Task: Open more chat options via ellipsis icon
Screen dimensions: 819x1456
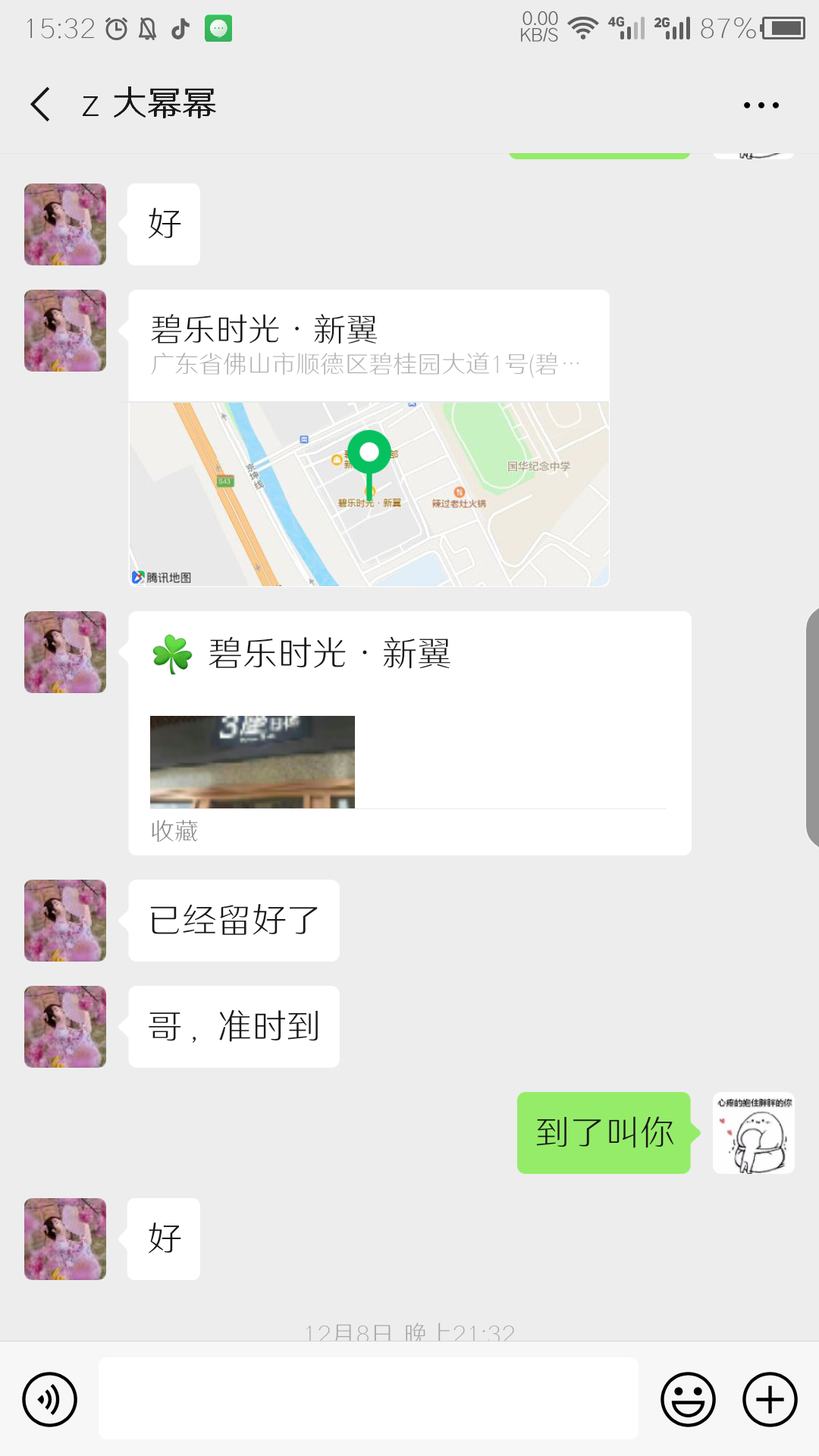Action: [x=761, y=105]
